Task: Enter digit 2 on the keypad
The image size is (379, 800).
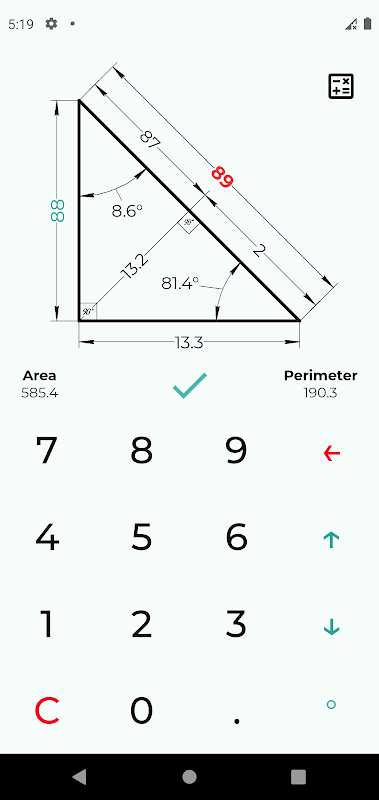Action: 141,624
